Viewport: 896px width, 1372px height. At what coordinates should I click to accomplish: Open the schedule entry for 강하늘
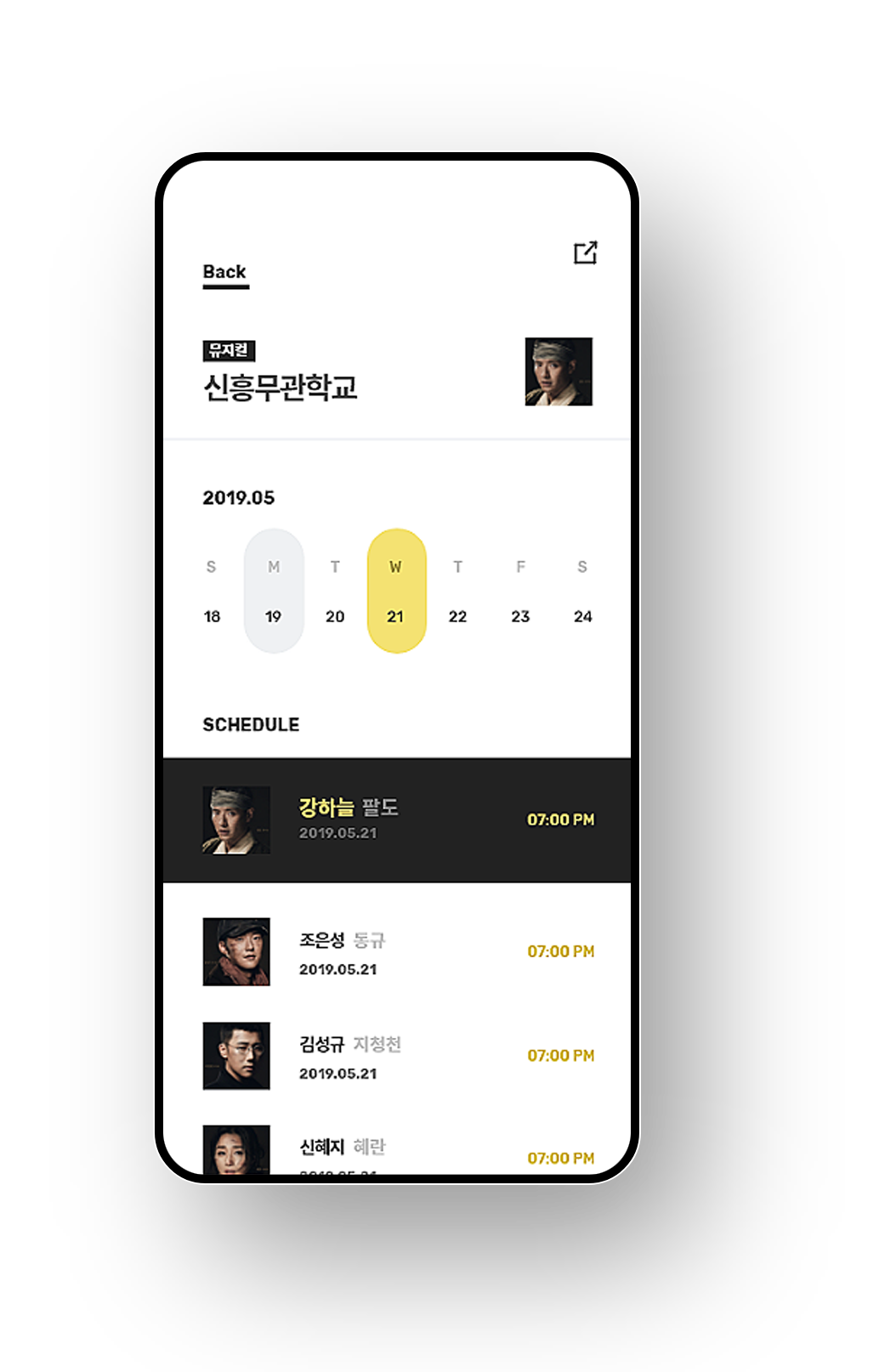(397, 819)
